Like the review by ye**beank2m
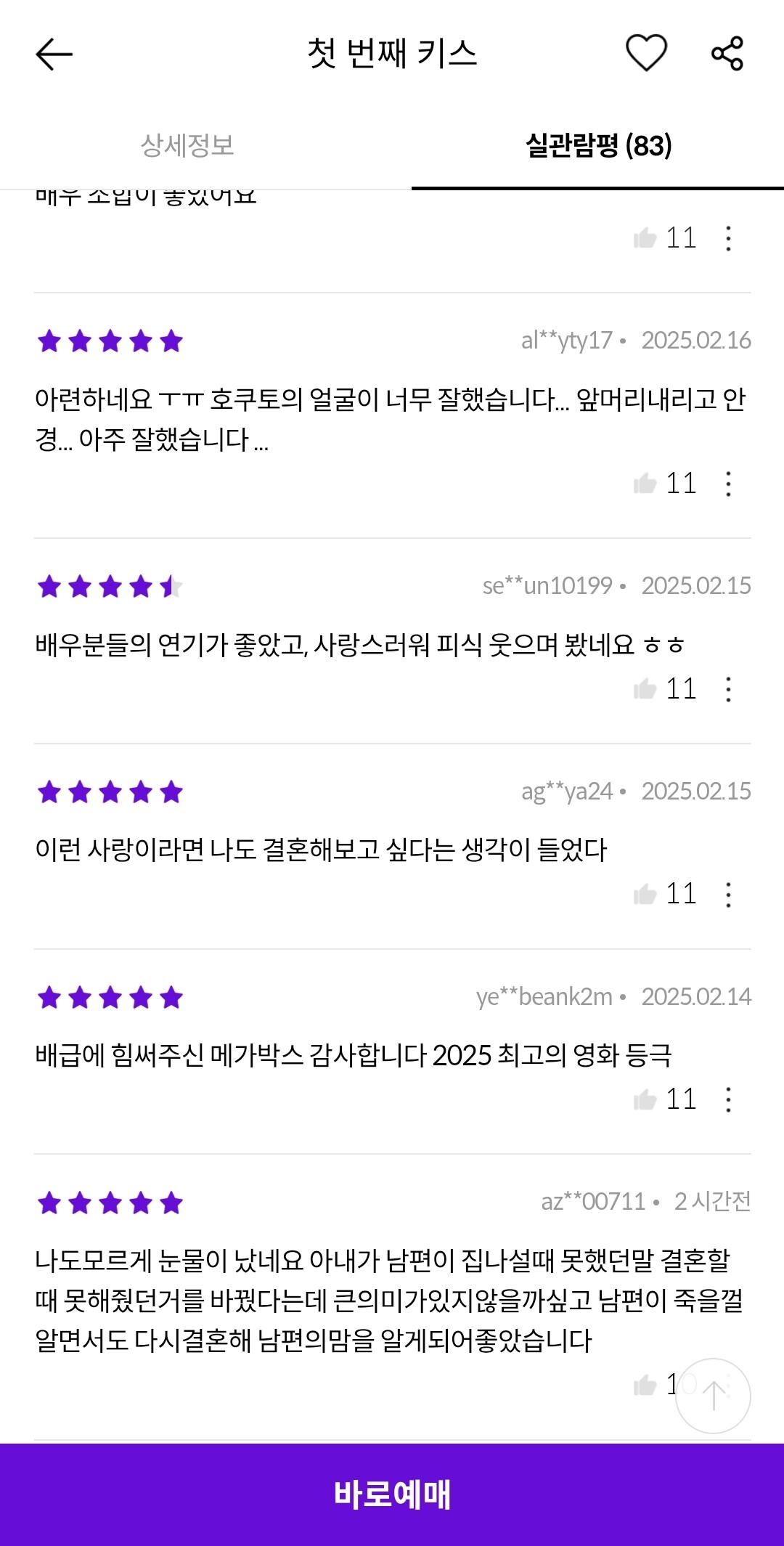The image size is (784, 1546). click(645, 1100)
